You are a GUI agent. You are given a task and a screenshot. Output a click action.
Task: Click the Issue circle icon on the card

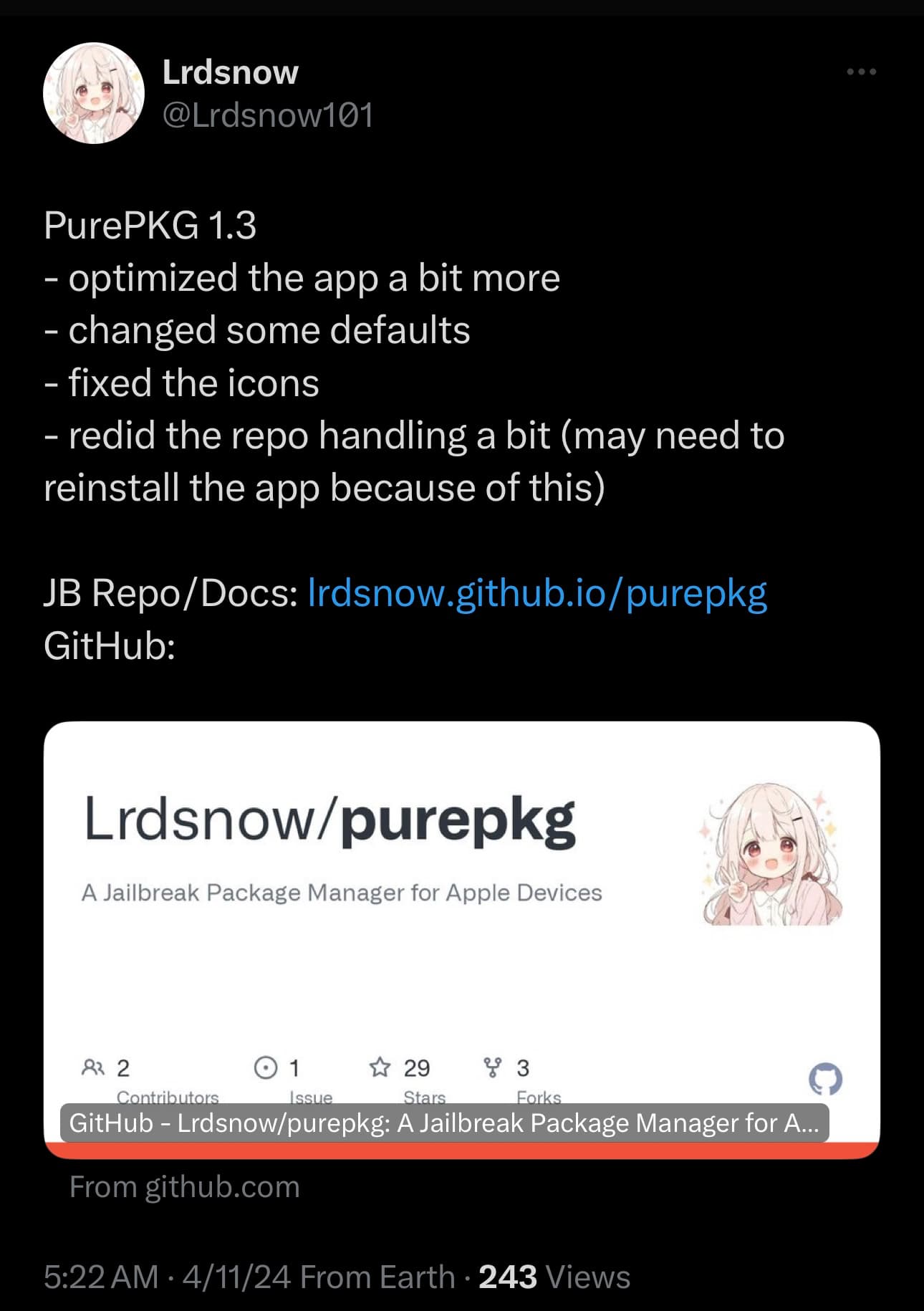264,1066
